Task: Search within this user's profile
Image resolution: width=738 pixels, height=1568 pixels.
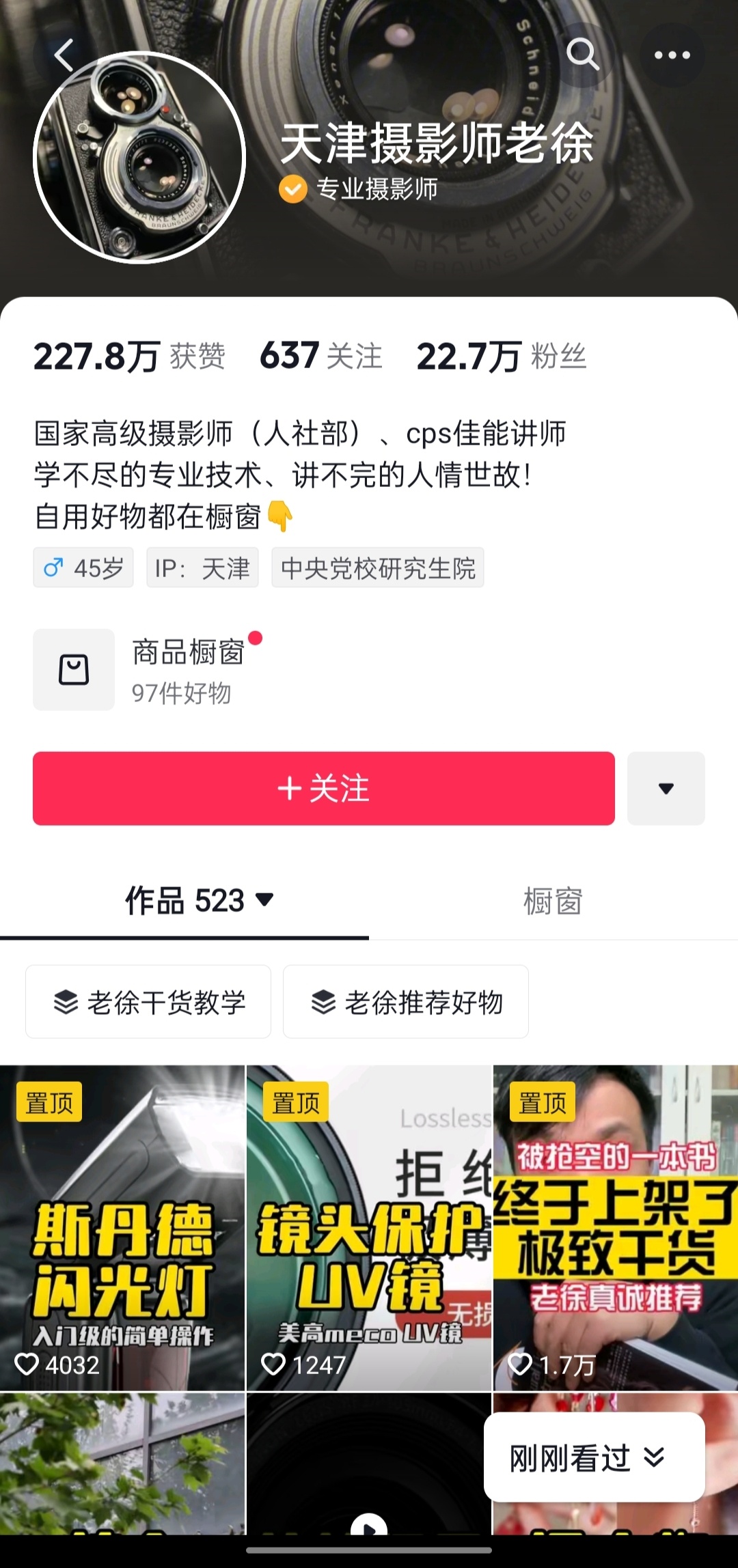Action: pos(582,54)
